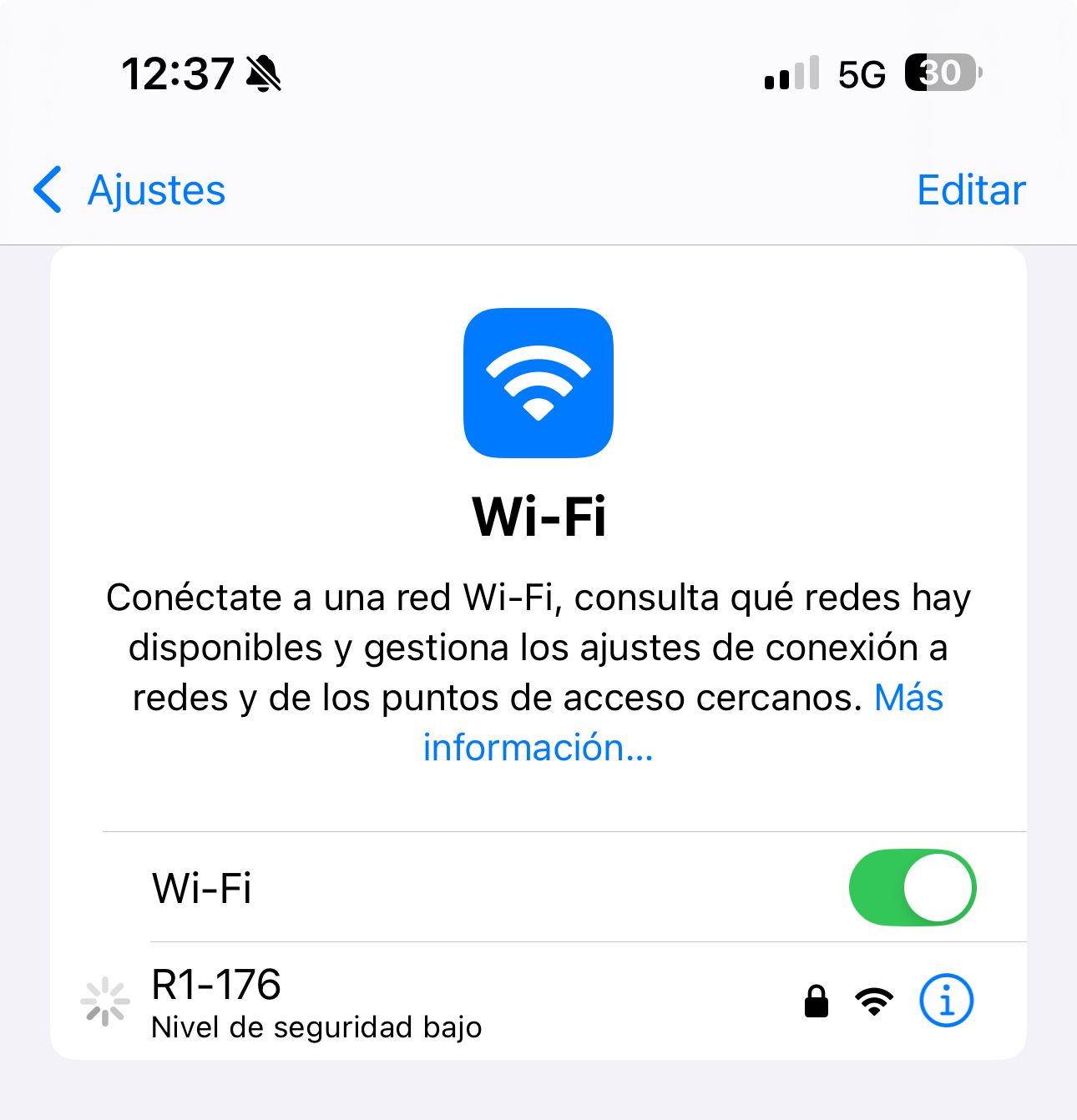The height and width of the screenshot is (1120, 1077).
Task: Tap the Editar button
Action: 970,190
